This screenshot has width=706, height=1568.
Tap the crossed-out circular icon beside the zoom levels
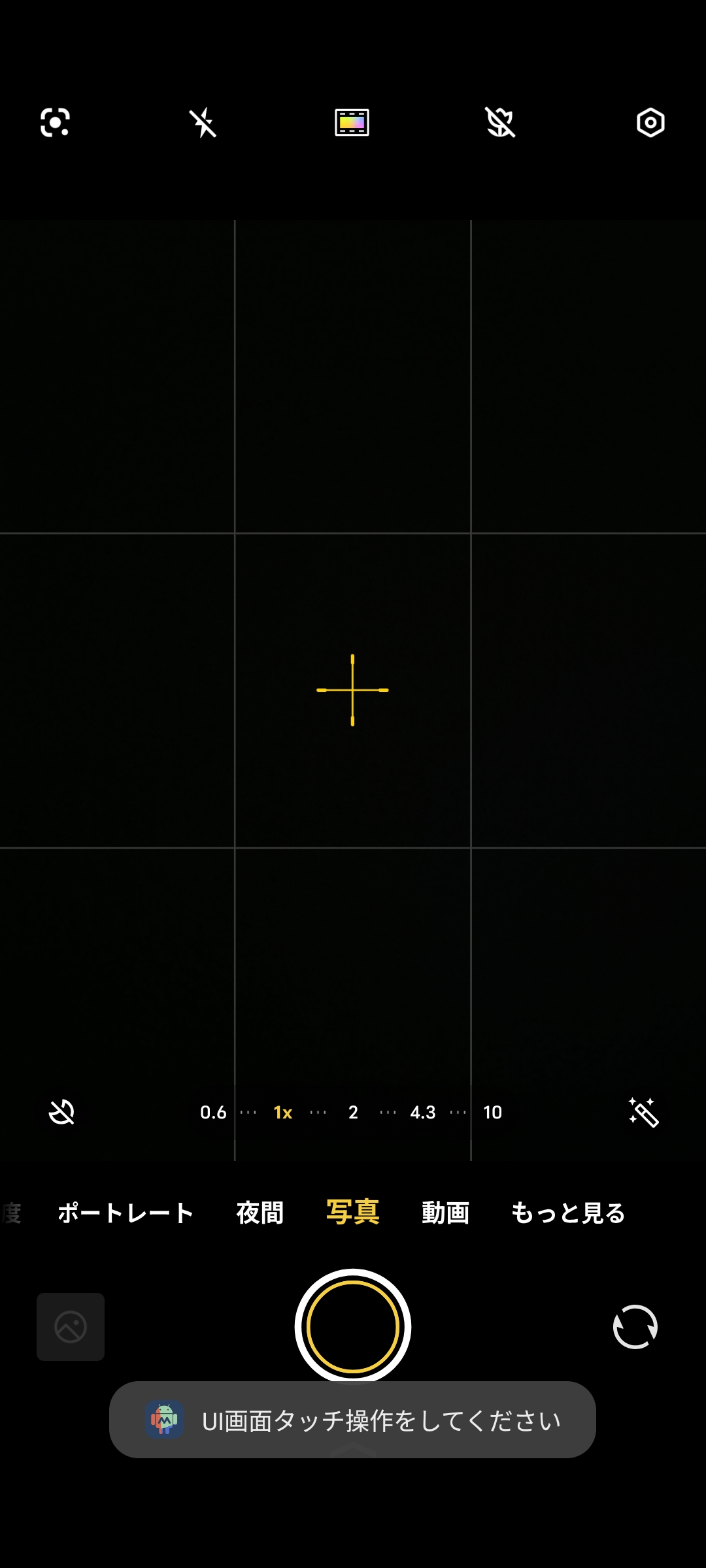click(x=62, y=1112)
